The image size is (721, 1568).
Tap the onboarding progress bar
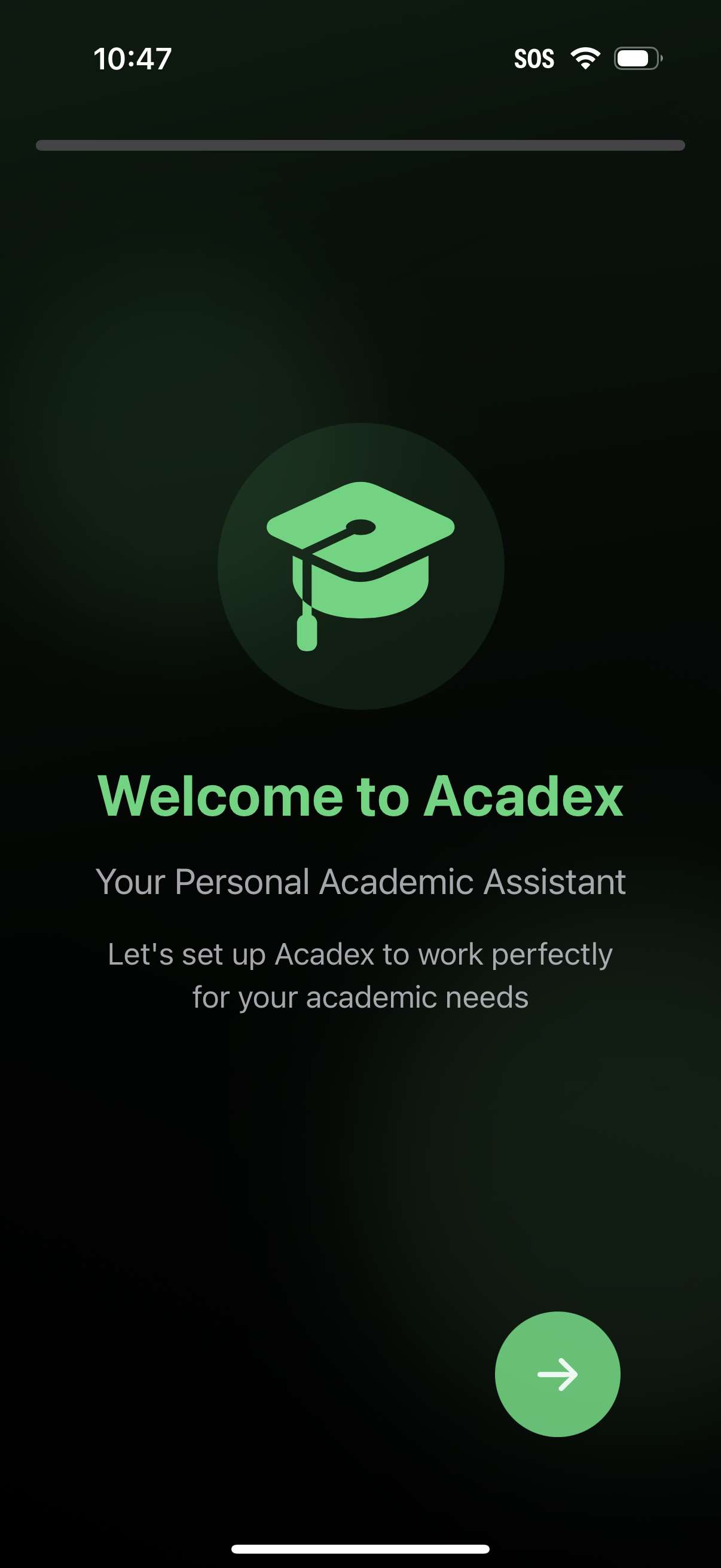coord(360,144)
